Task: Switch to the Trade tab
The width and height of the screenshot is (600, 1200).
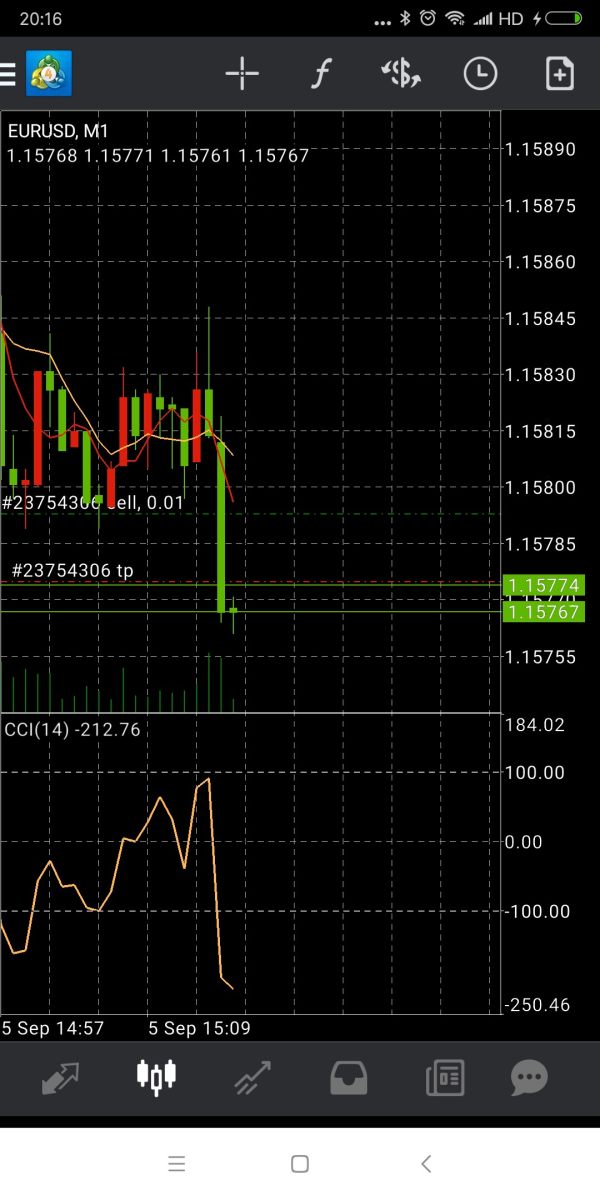Action: point(254,1078)
